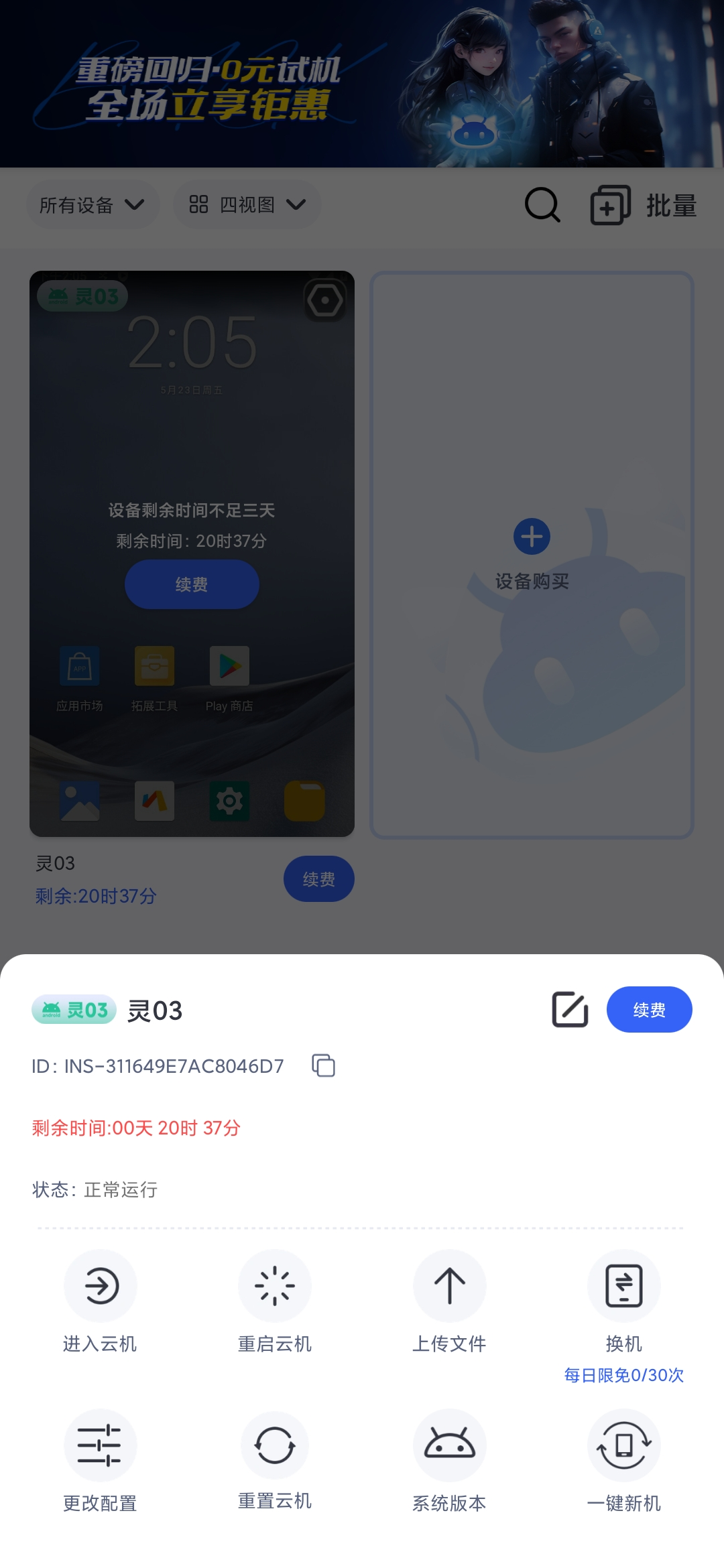
Task: Select the 重启云机 restart icon
Action: click(x=275, y=1285)
